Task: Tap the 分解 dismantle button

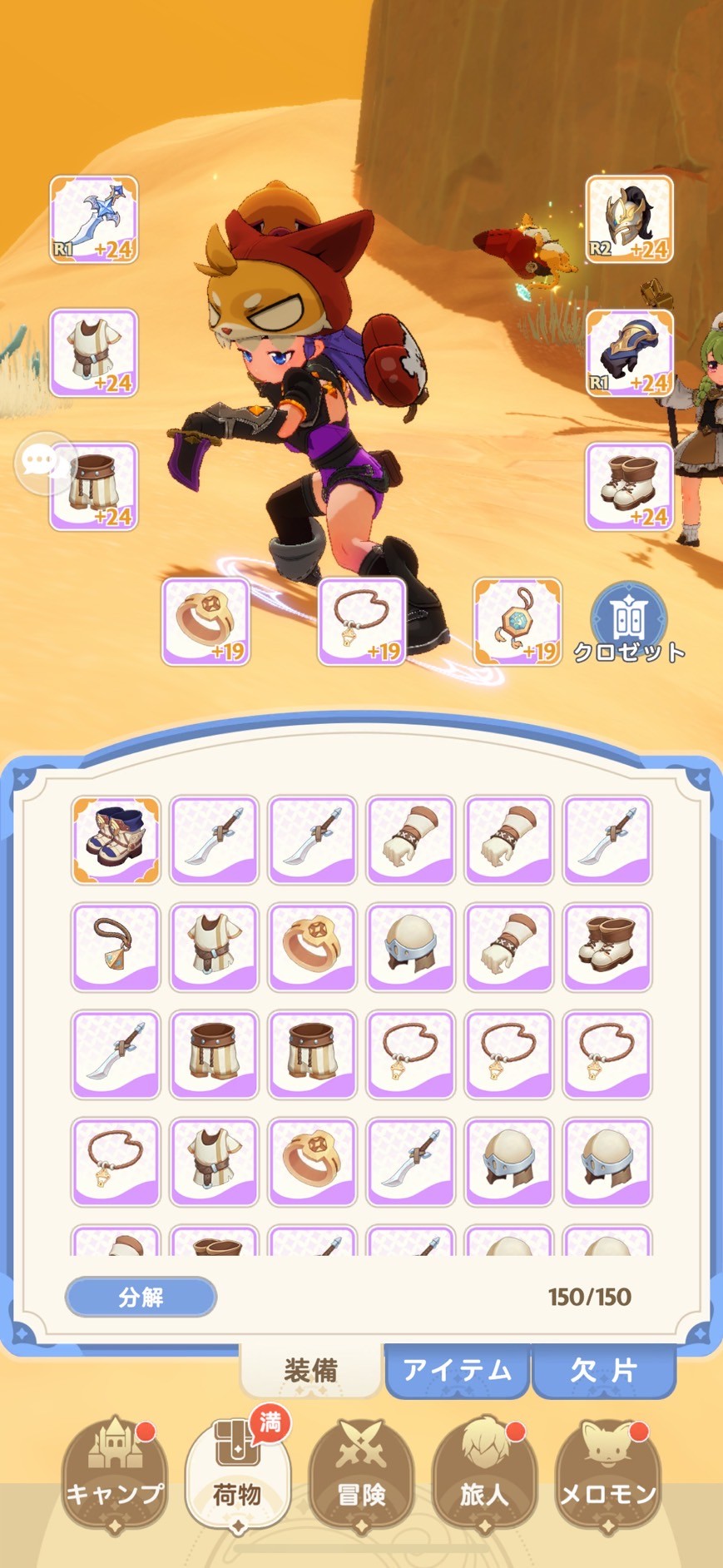Action: click(x=141, y=1296)
